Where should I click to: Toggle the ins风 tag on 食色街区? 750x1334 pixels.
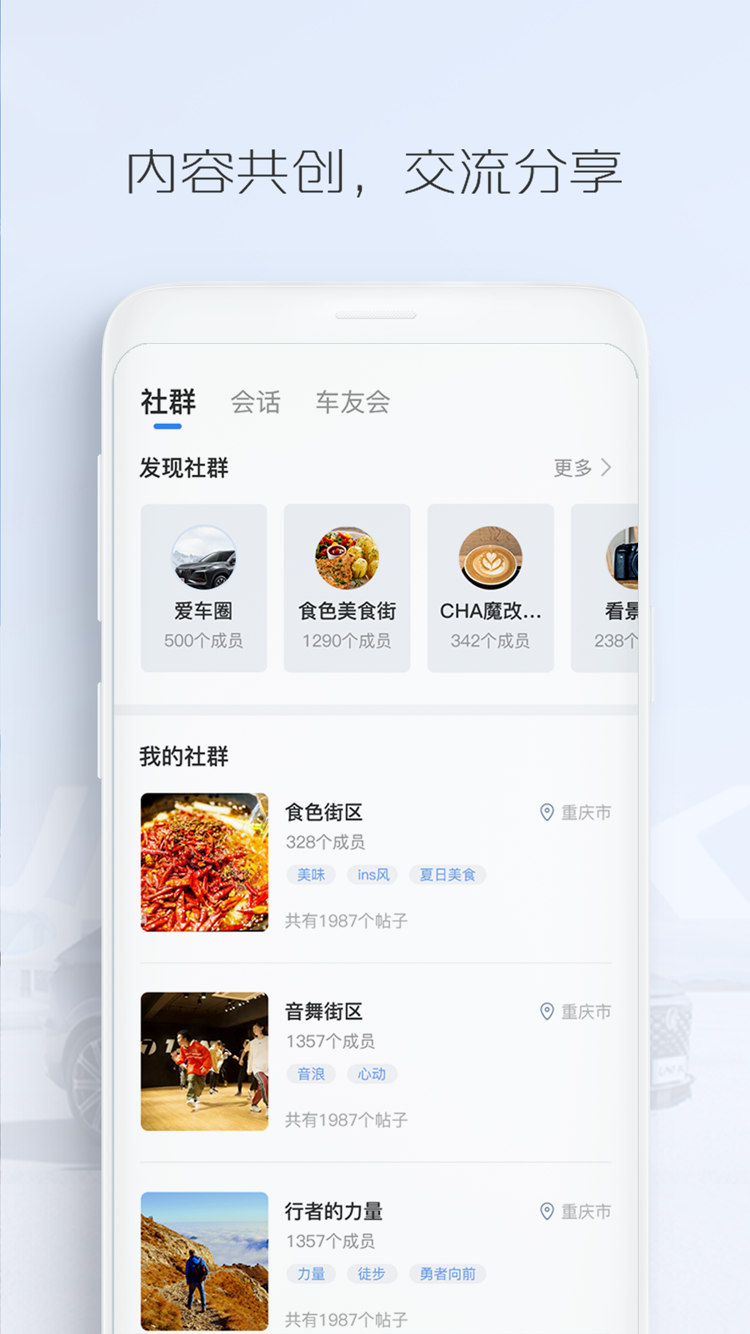(372, 874)
